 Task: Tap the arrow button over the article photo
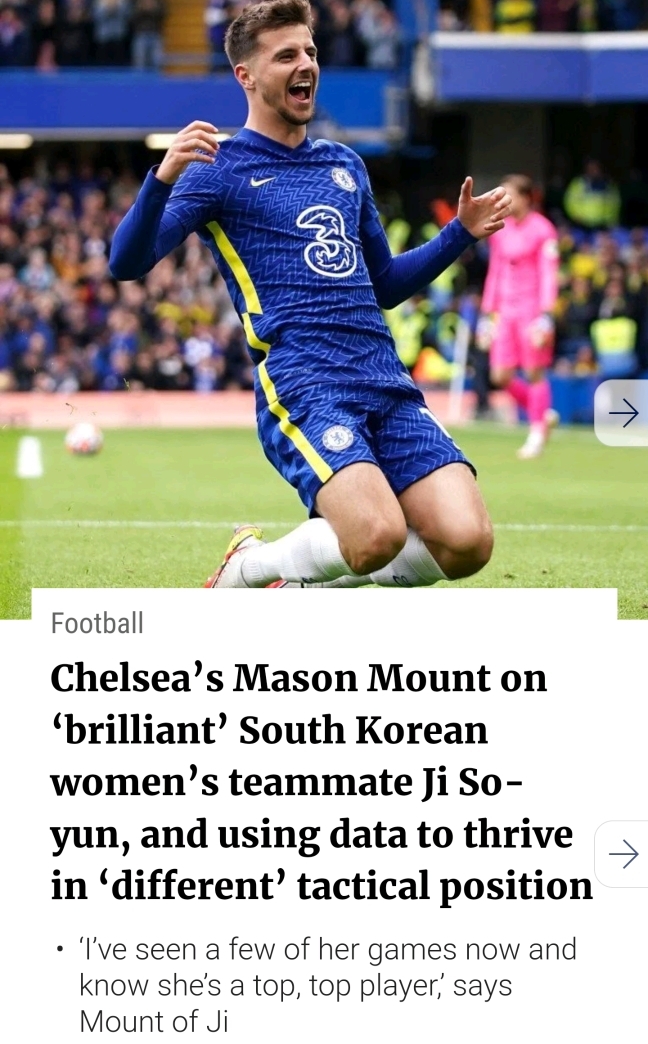click(x=623, y=413)
